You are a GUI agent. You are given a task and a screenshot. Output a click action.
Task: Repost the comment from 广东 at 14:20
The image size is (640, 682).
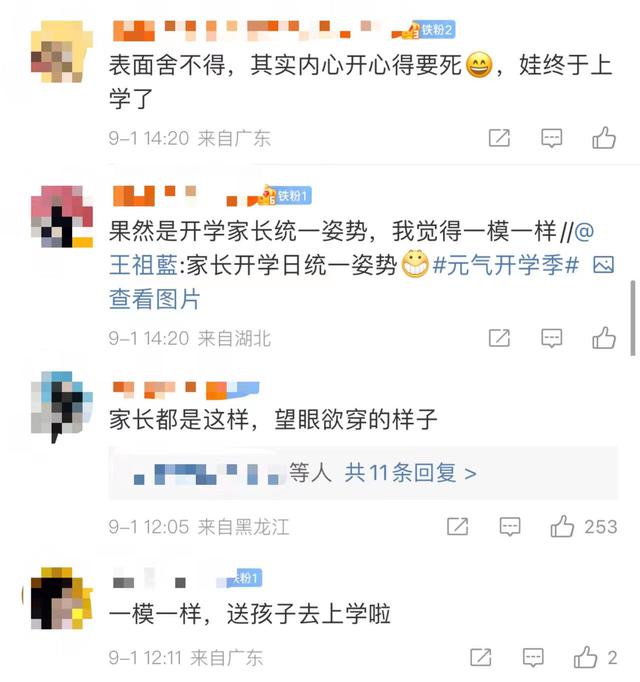click(x=500, y=138)
